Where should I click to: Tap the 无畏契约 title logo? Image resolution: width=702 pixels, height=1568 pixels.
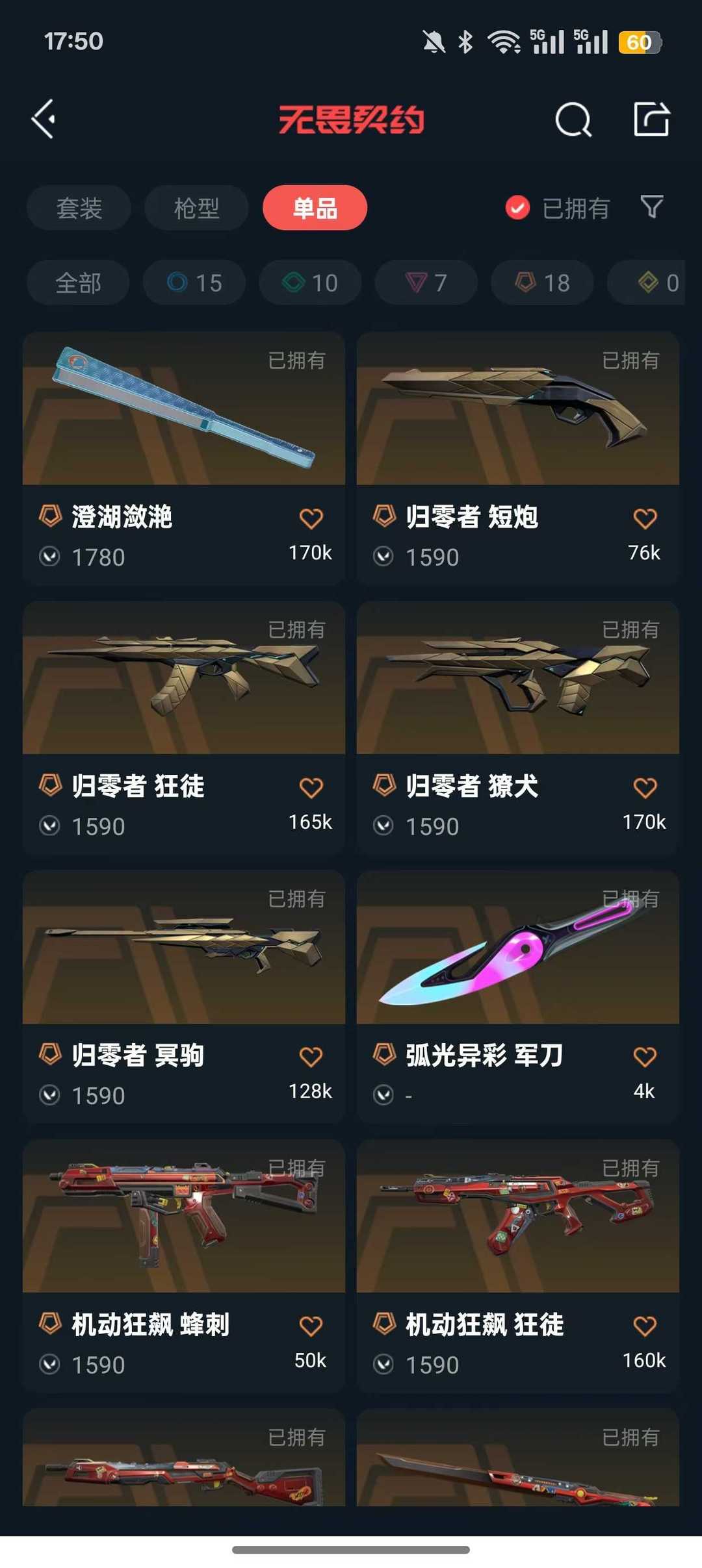351,120
